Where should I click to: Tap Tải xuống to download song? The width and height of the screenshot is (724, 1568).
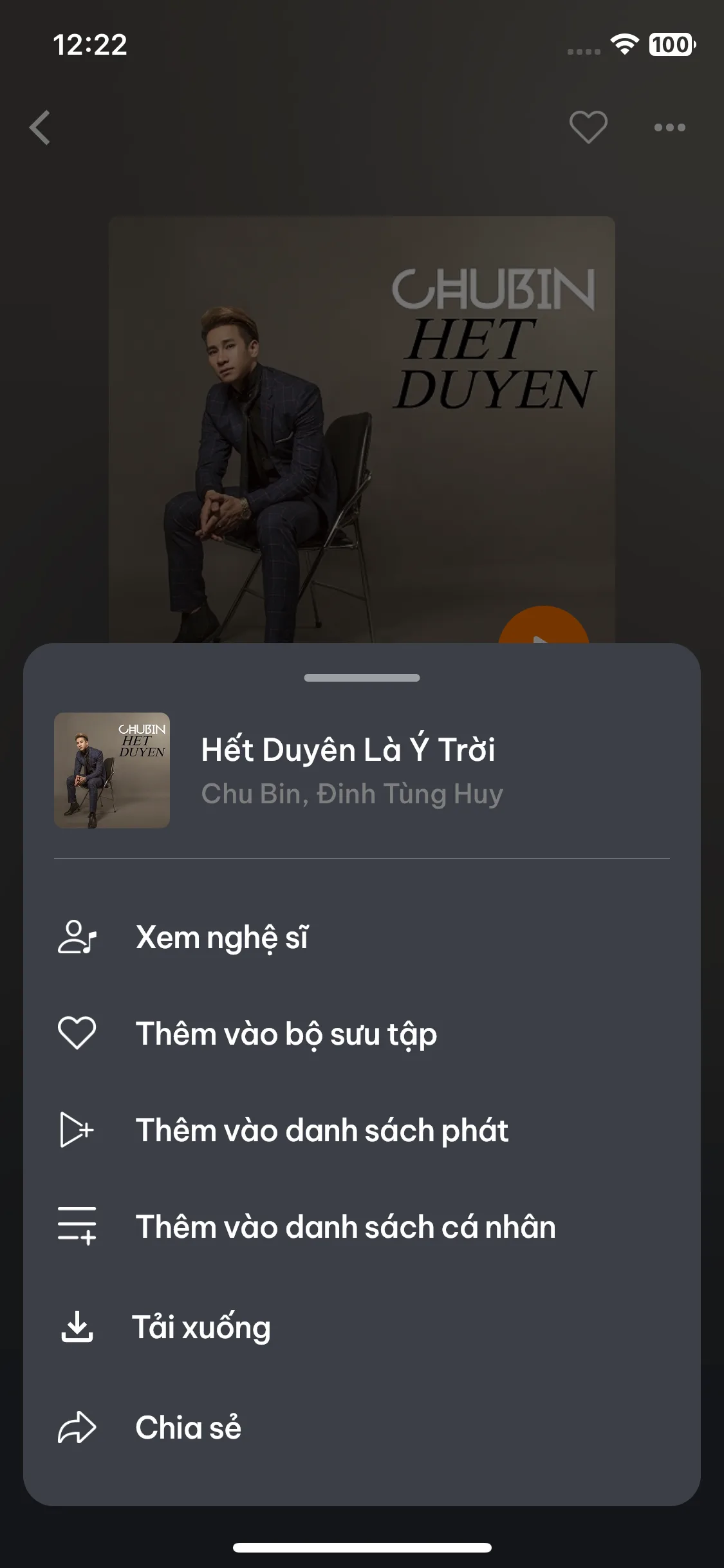201,1327
